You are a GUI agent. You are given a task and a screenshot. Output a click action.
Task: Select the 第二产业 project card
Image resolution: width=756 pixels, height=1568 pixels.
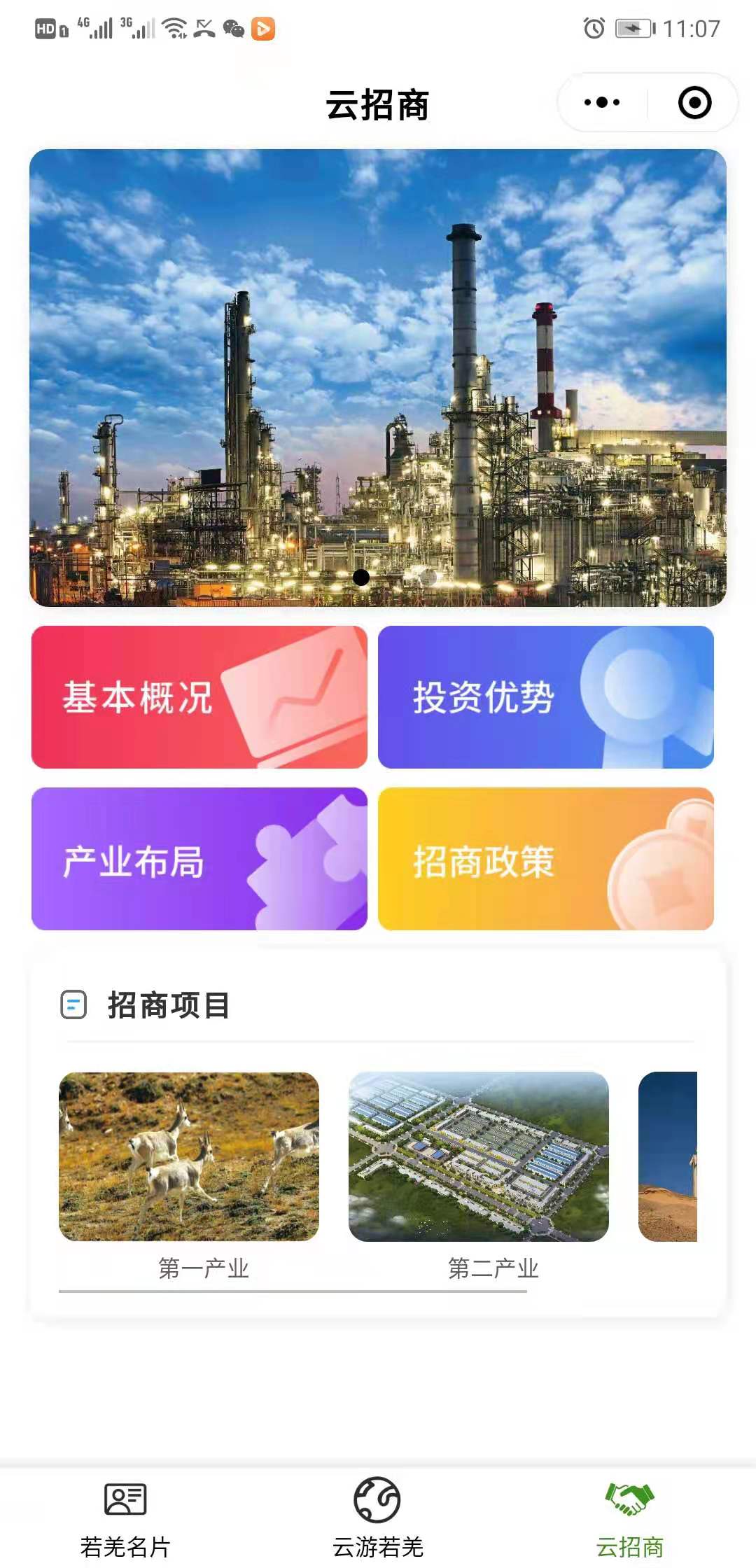point(479,1157)
